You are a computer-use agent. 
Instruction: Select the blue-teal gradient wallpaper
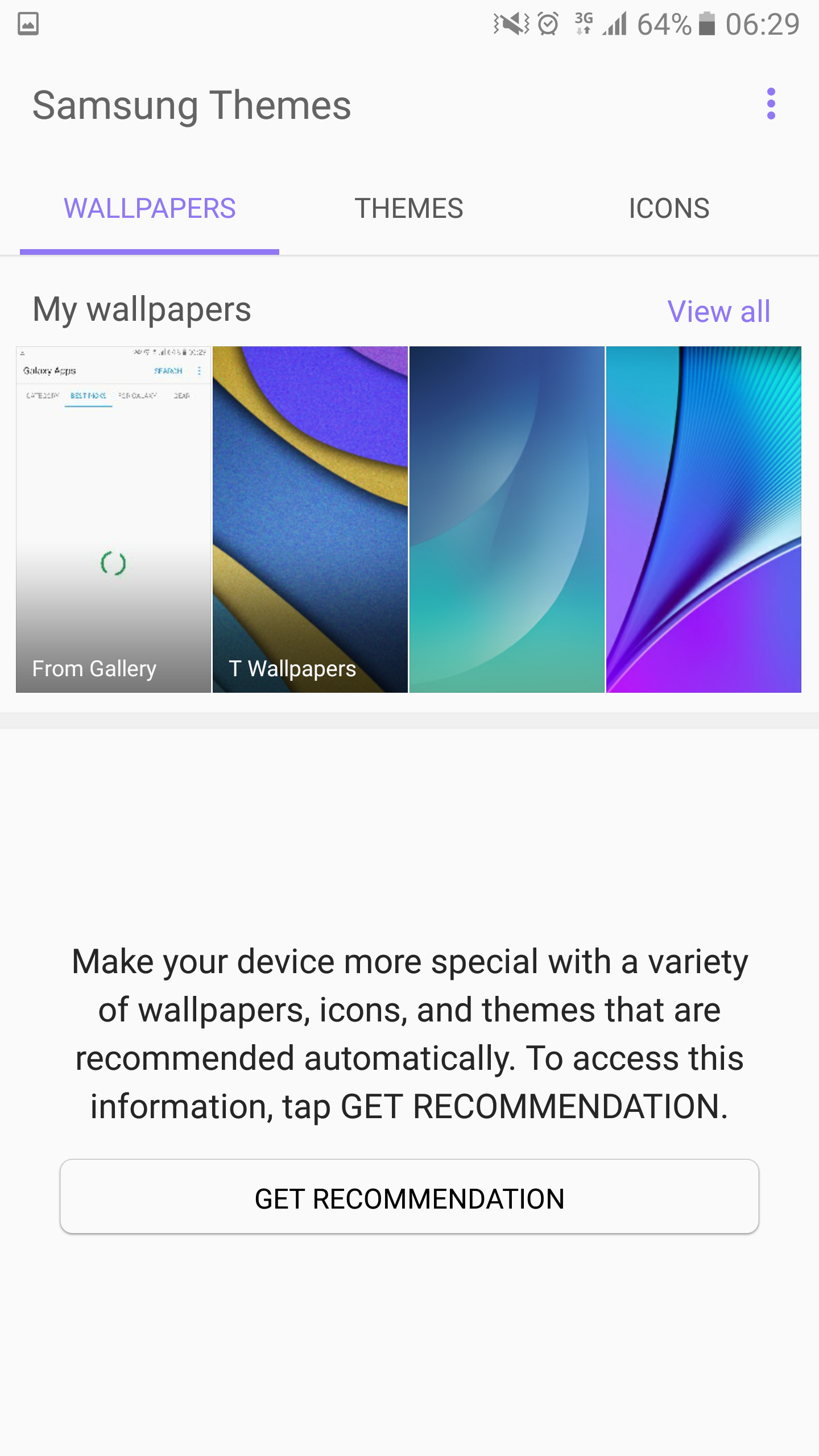507,519
